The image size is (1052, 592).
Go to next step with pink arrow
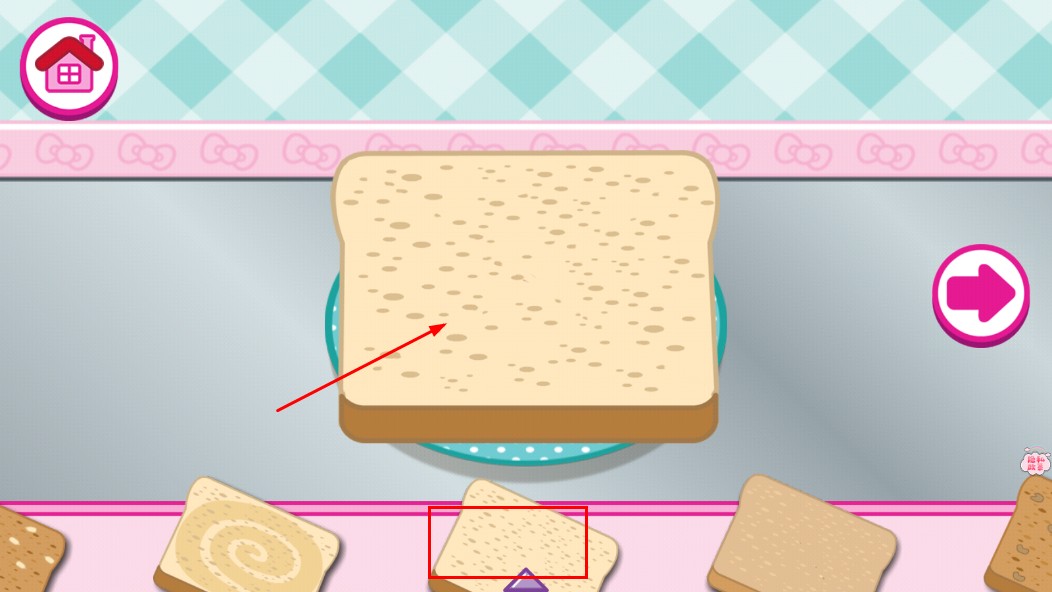click(980, 293)
